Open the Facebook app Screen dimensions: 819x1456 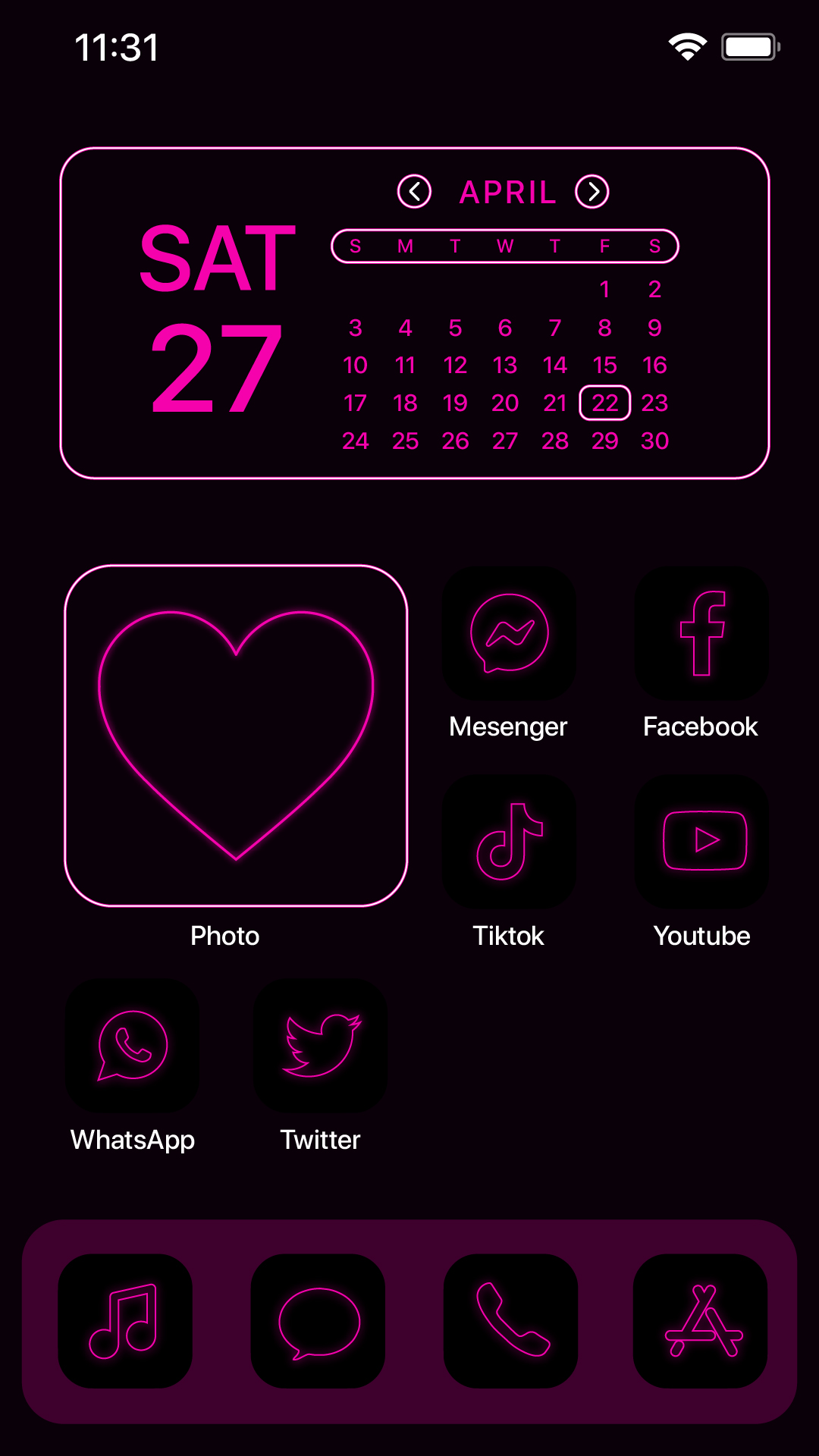coord(700,634)
